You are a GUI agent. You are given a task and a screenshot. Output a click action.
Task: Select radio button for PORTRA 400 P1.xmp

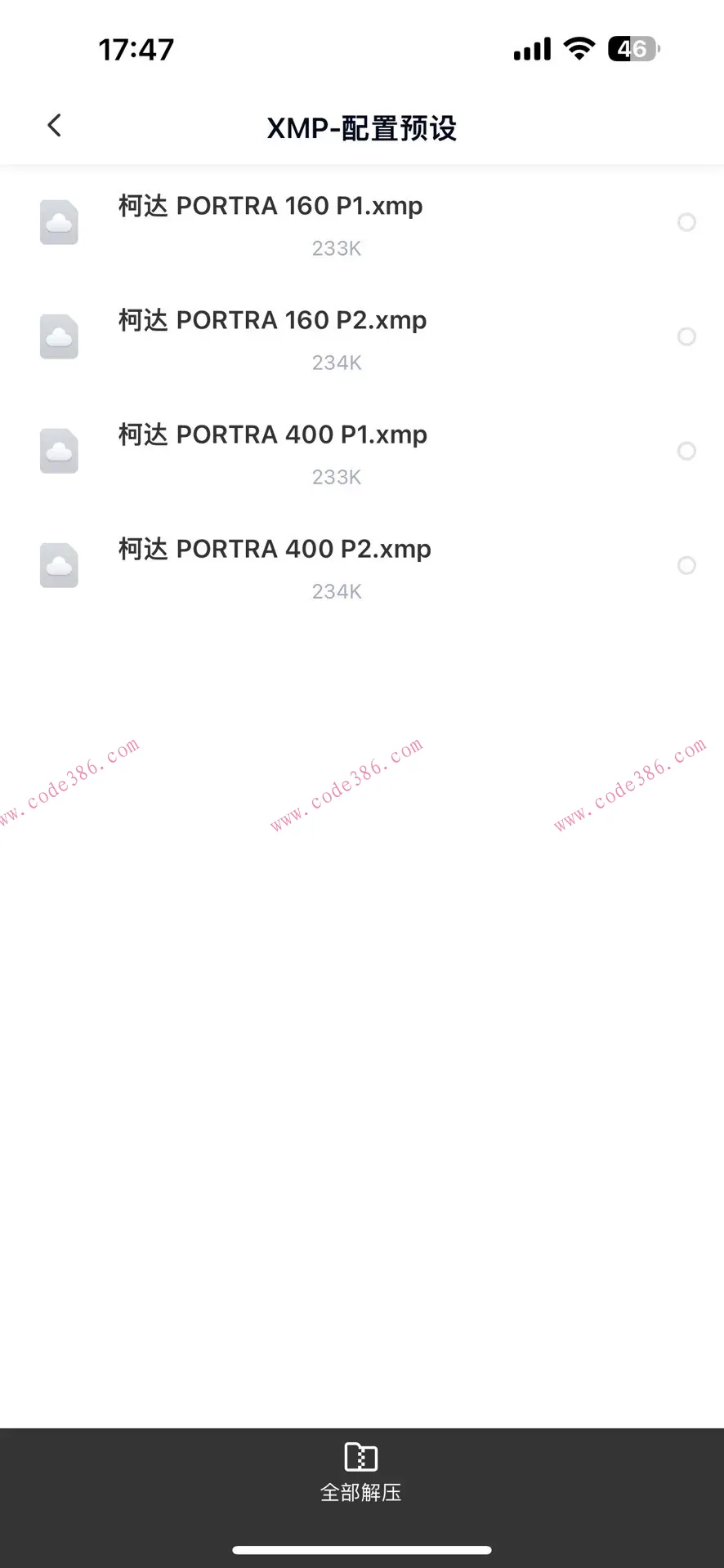(686, 451)
